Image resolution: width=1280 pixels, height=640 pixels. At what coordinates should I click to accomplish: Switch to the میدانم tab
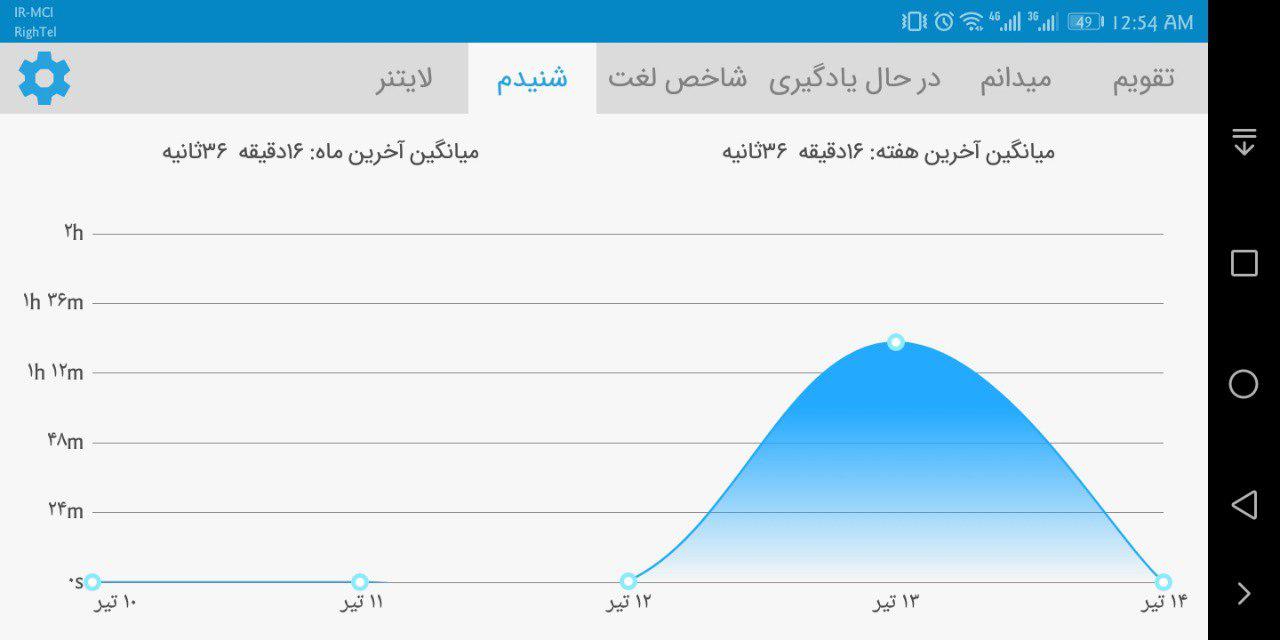[1015, 79]
